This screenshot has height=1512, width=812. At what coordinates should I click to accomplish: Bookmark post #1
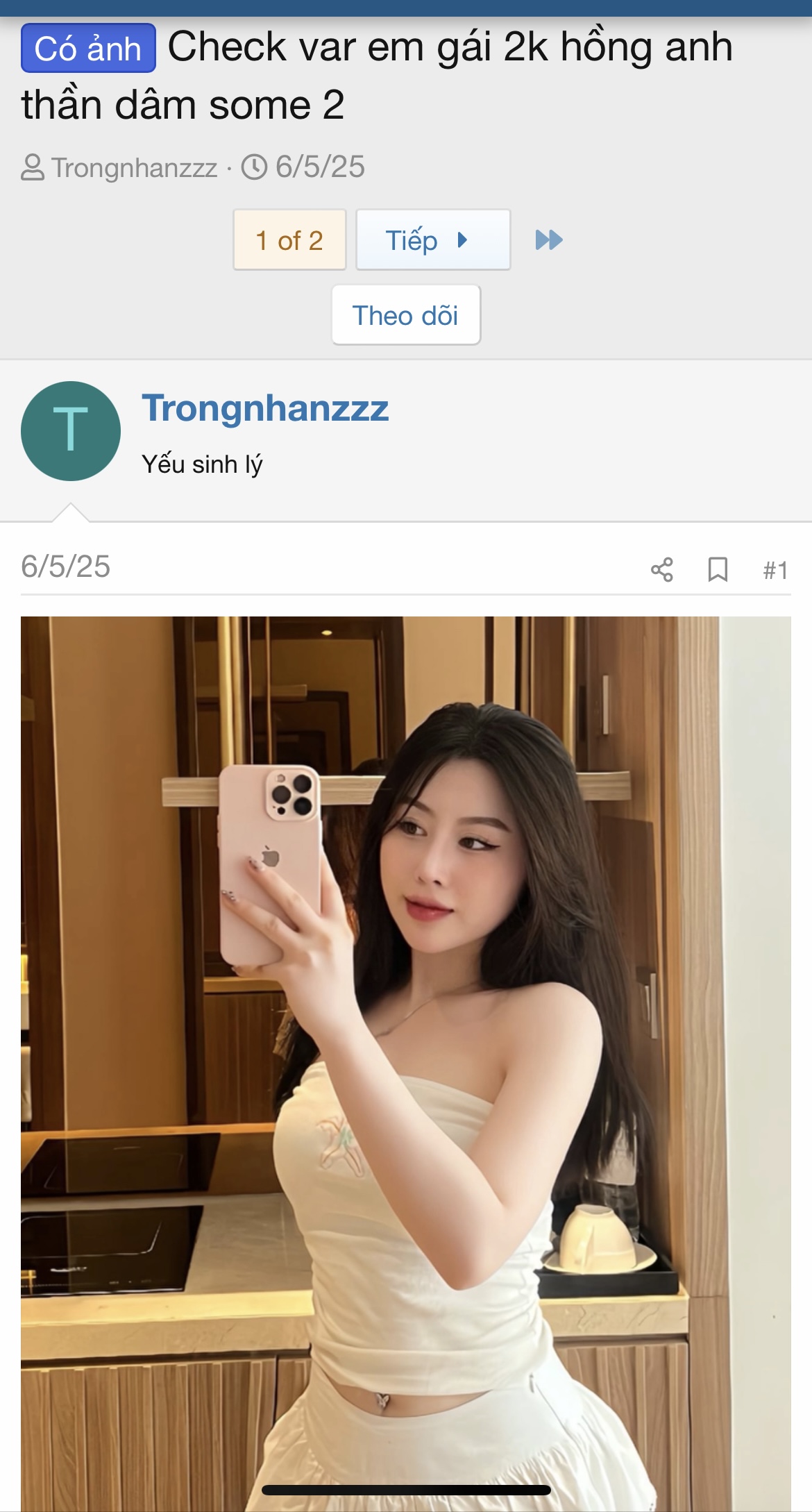click(718, 570)
